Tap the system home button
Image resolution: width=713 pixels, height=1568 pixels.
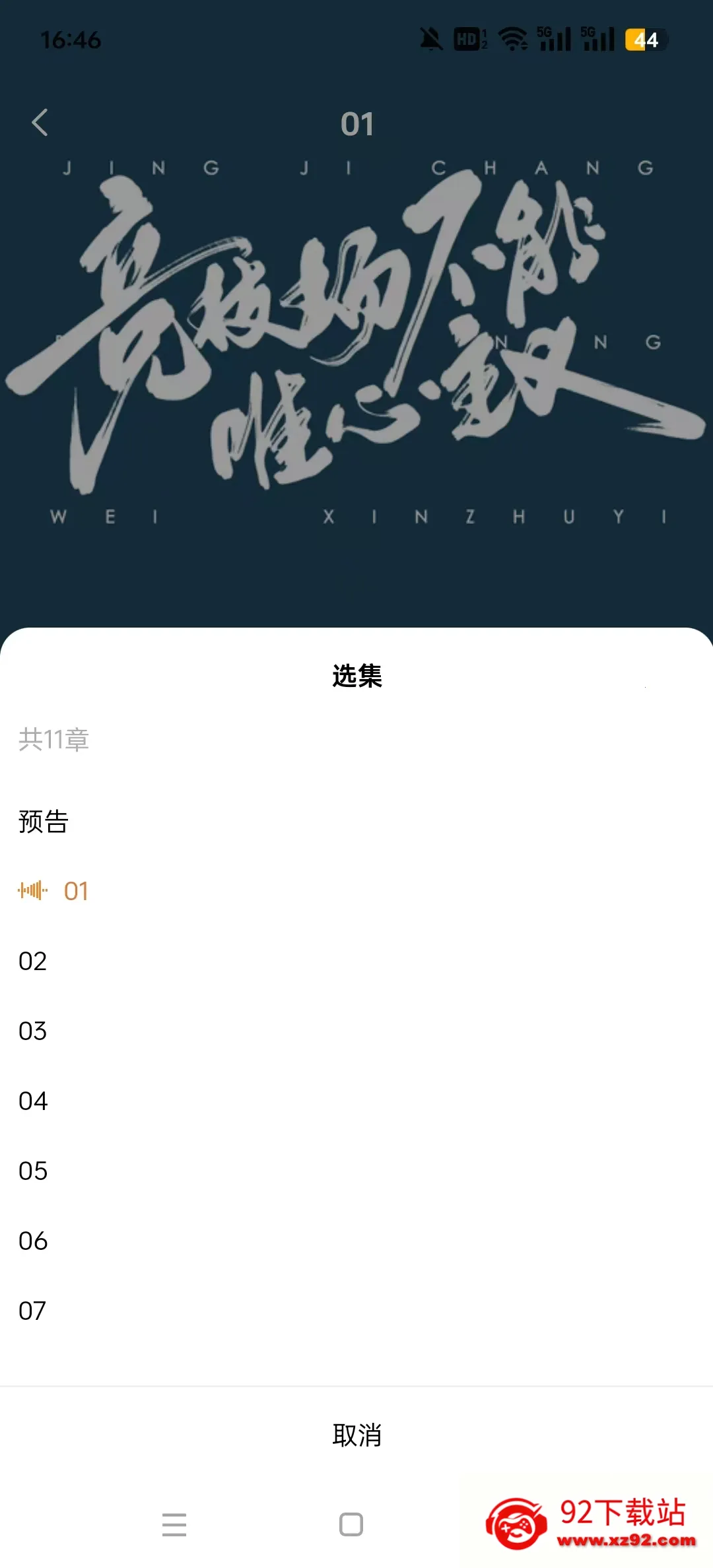click(351, 1525)
